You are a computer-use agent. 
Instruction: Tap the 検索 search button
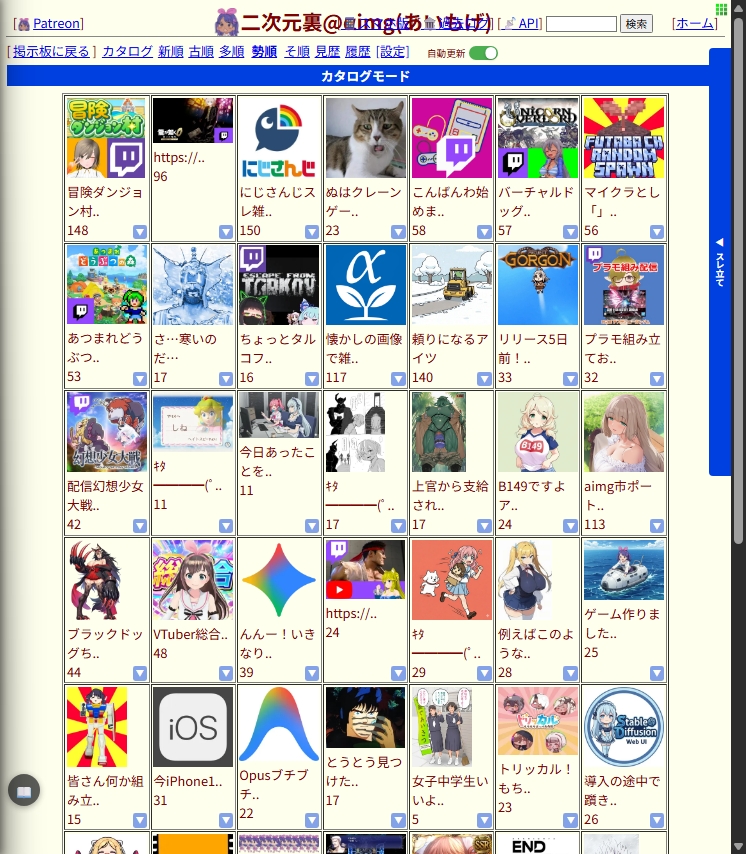(636, 23)
